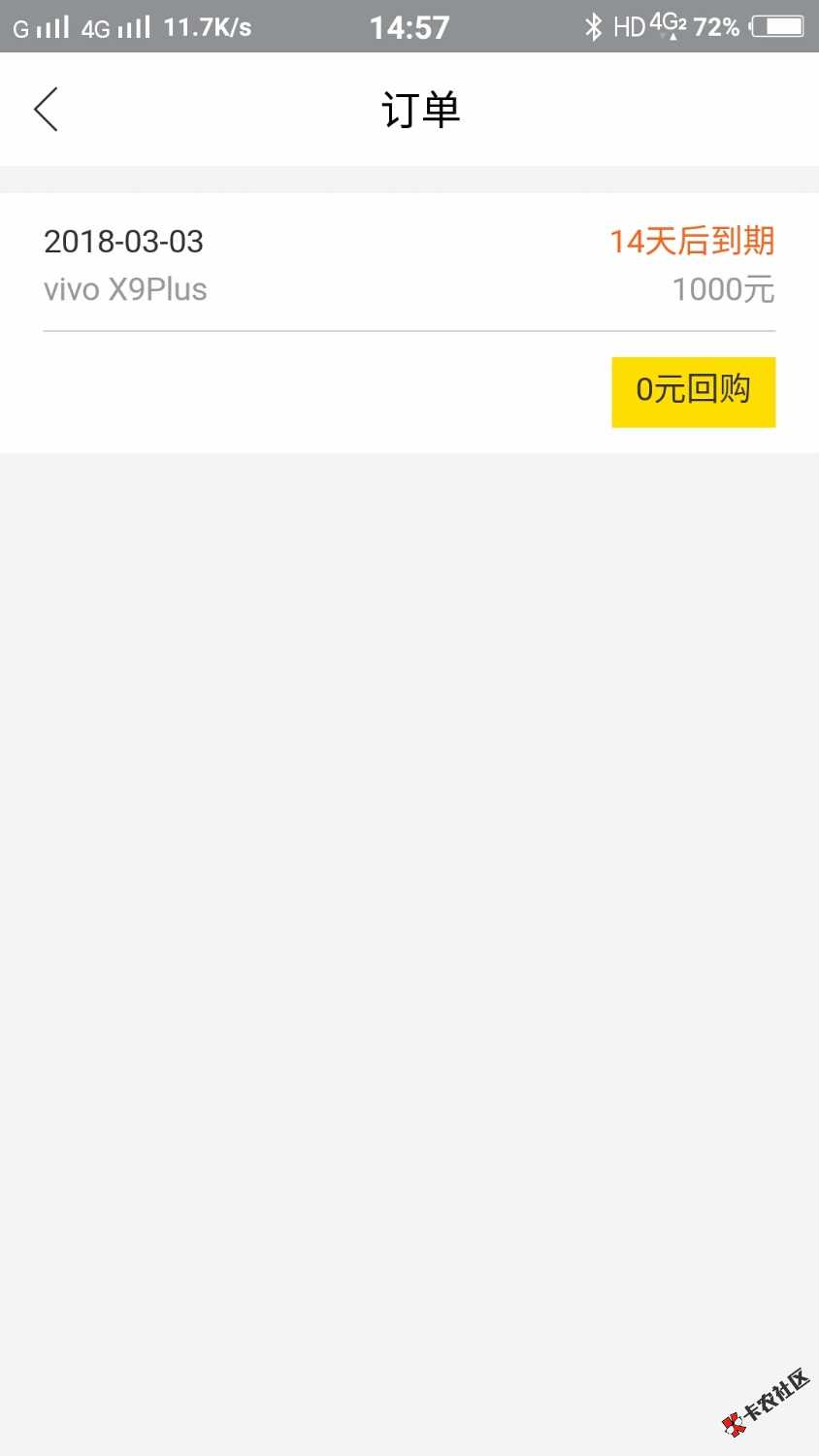Image resolution: width=819 pixels, height=1456 pixels.
Task: Go back from the 订单 page
Action: (46, 109)
